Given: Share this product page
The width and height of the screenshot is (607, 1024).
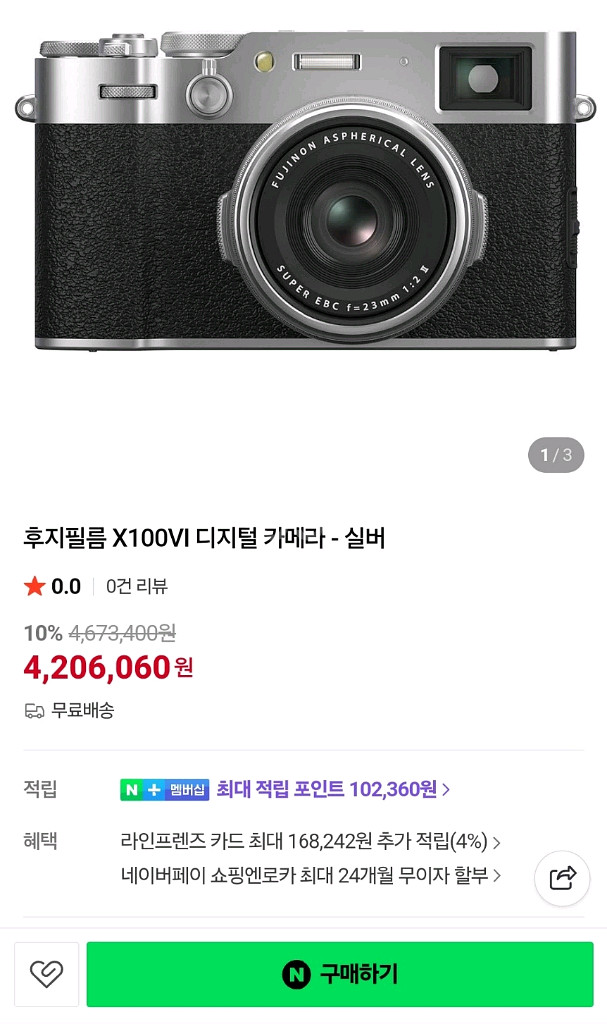Looking at the screenshot, I should pos(562,878).
